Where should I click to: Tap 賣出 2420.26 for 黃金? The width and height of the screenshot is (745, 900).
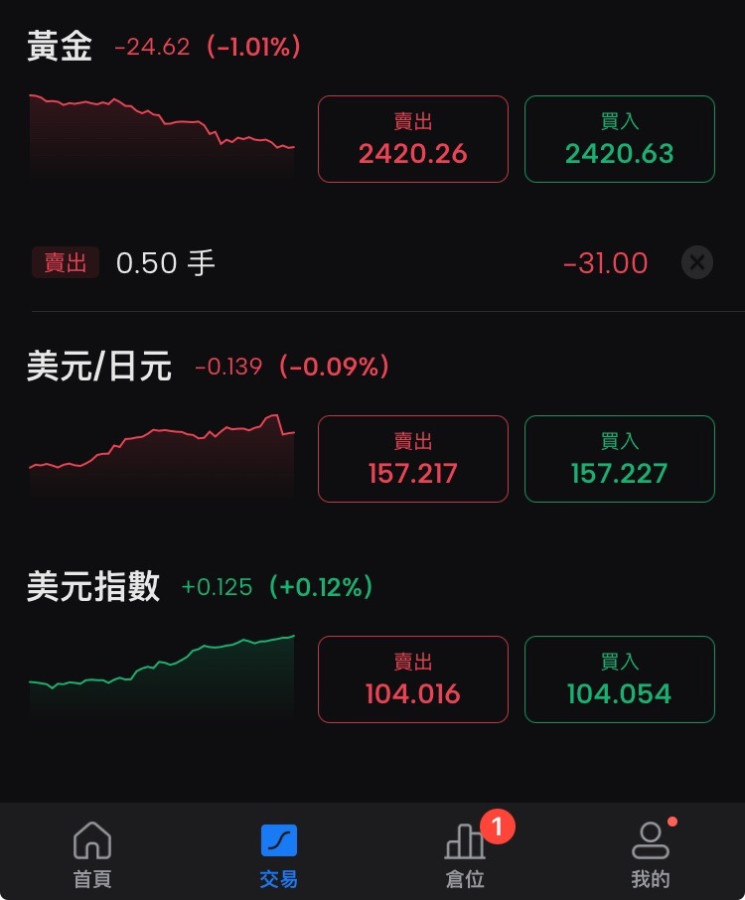click(x=413, y=139)
